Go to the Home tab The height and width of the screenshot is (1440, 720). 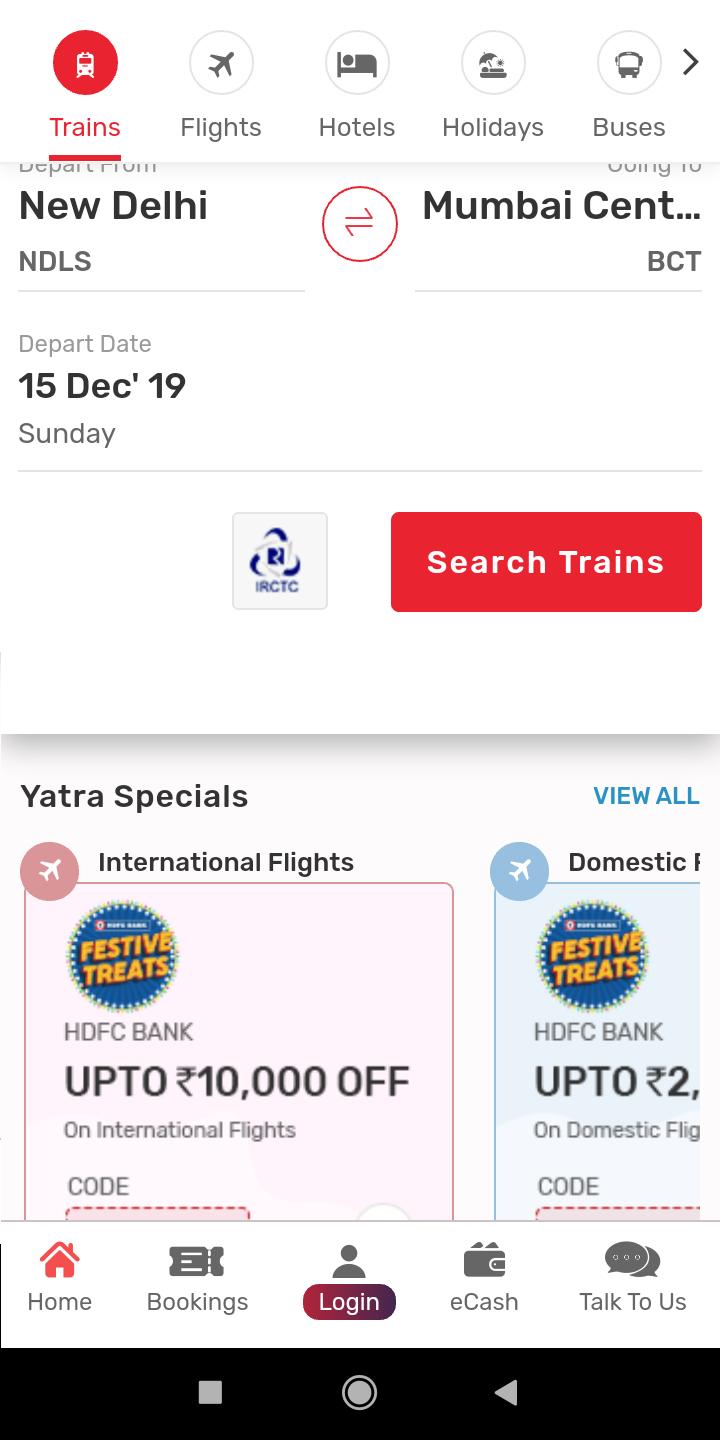click(60, 1278)
